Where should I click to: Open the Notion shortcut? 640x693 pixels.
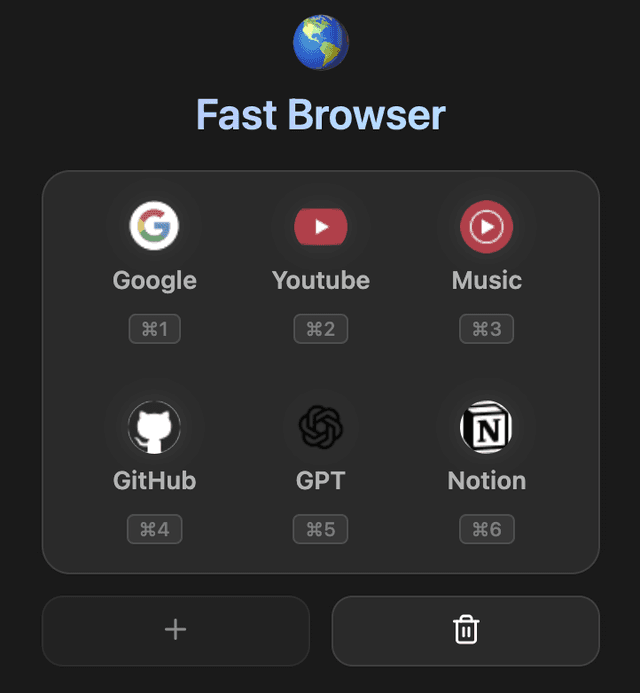coord(486,428)
